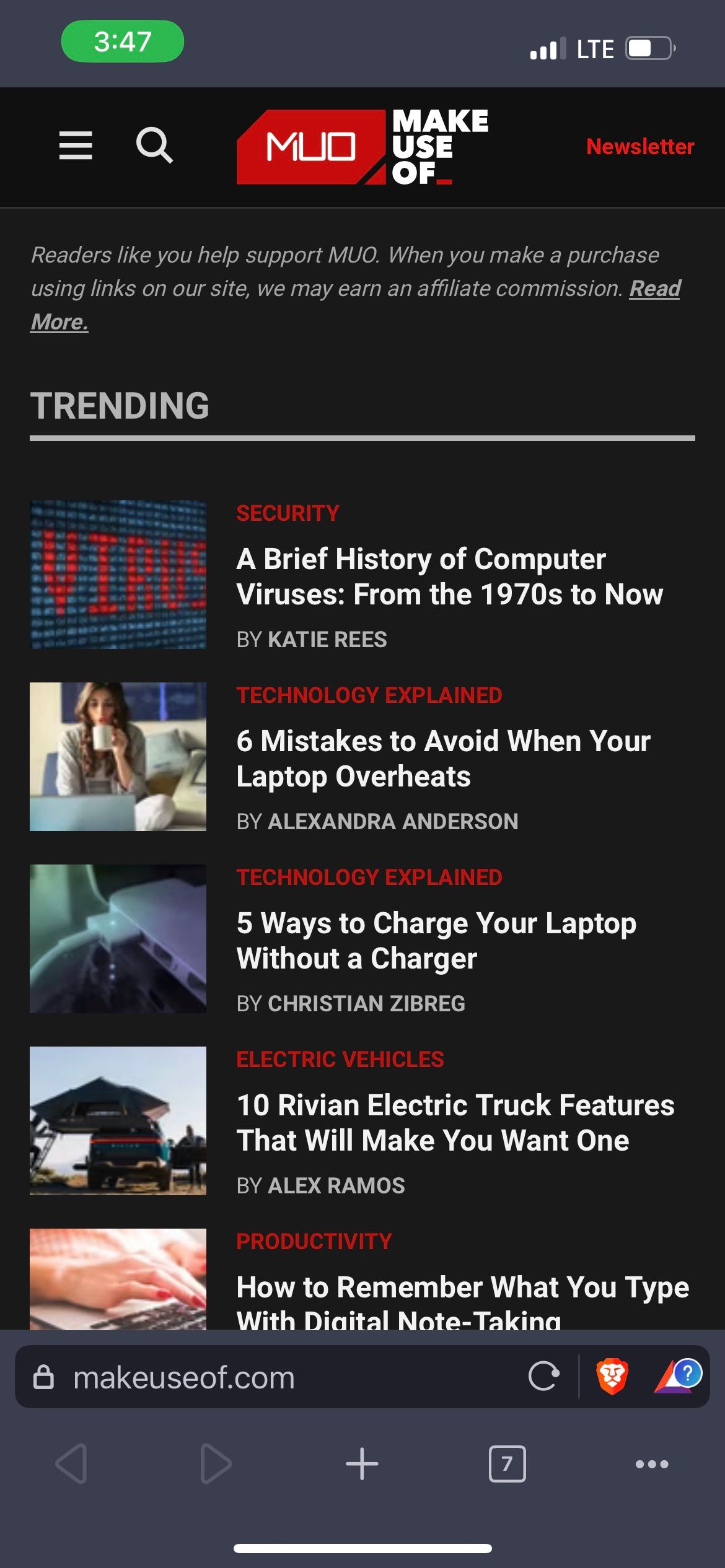The height and width of the screenshot is (1568, 725).
Task: Read the 10 Rivian Electric Truck Features article
Action: click(x=455, y=1123)
